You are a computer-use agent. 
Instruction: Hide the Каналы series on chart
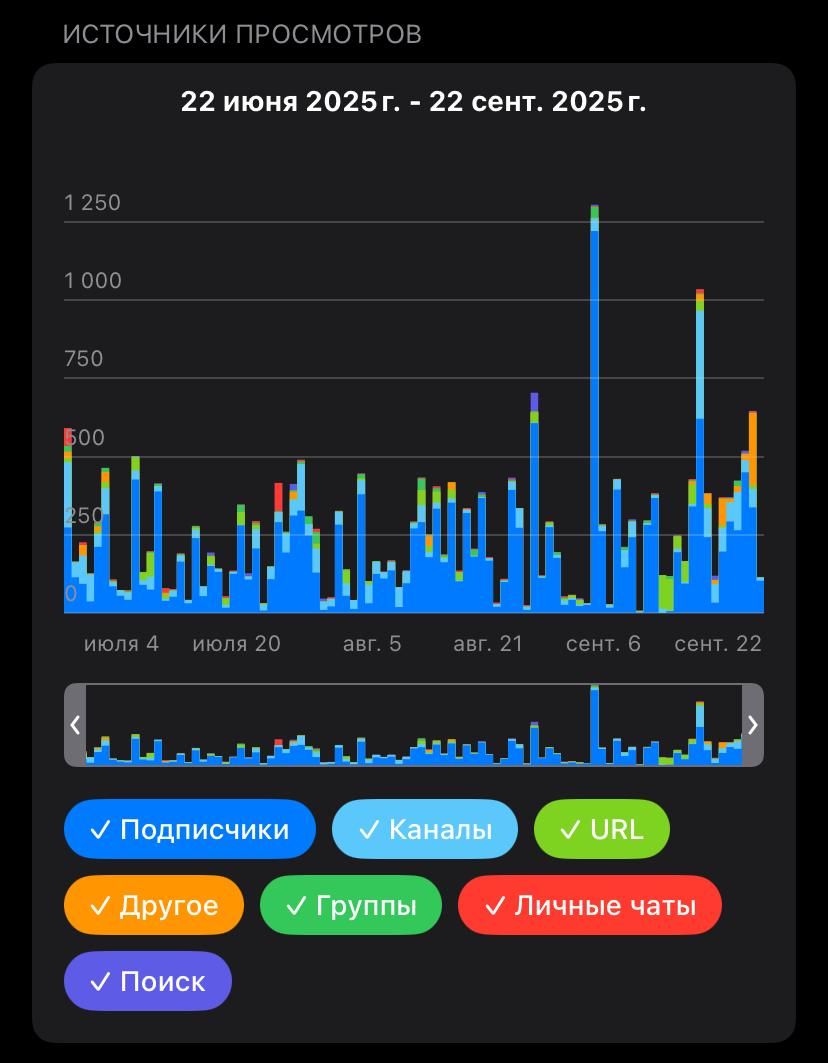point(425,829)
